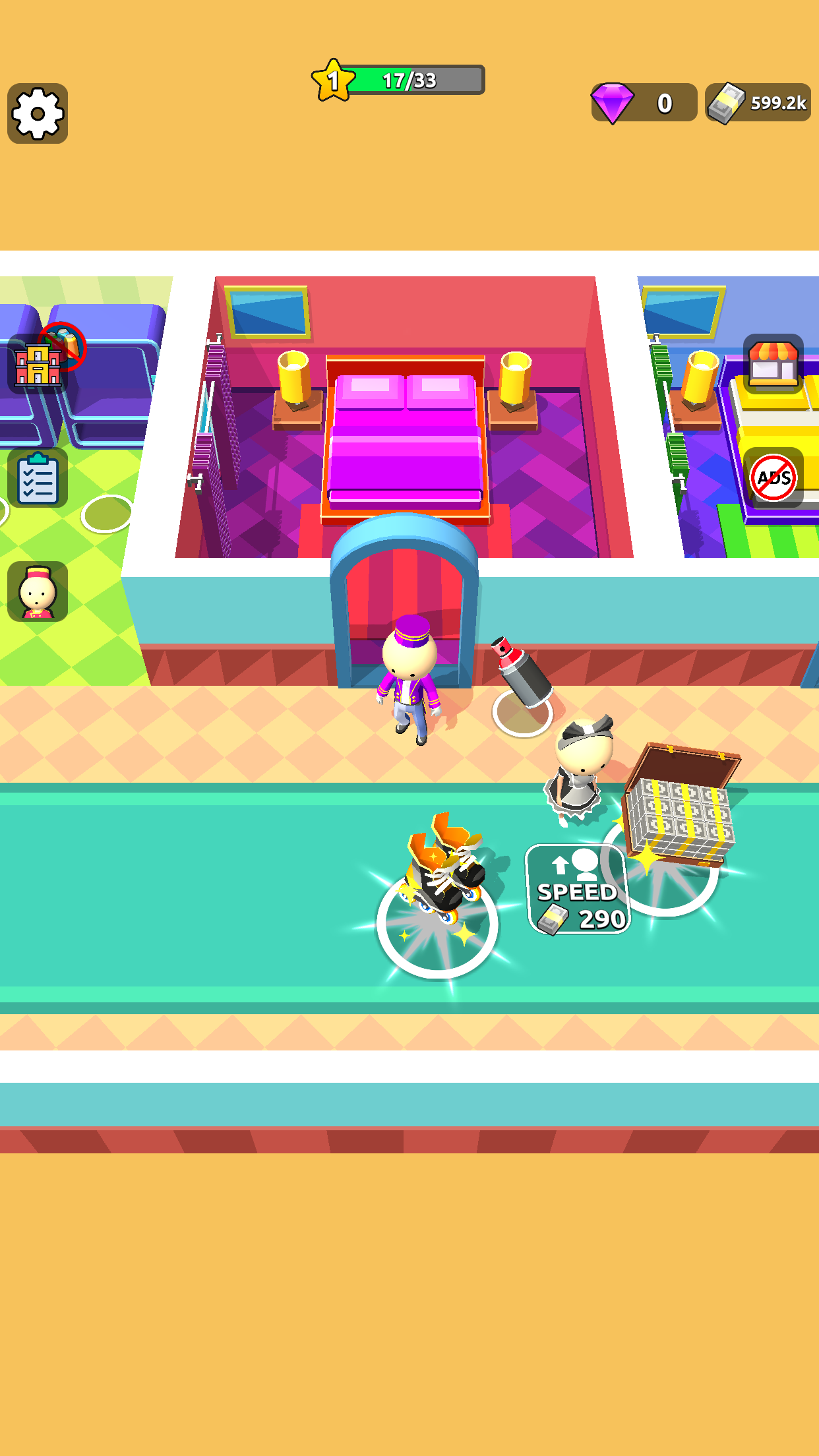Open the settings gear

coord(38,113)
